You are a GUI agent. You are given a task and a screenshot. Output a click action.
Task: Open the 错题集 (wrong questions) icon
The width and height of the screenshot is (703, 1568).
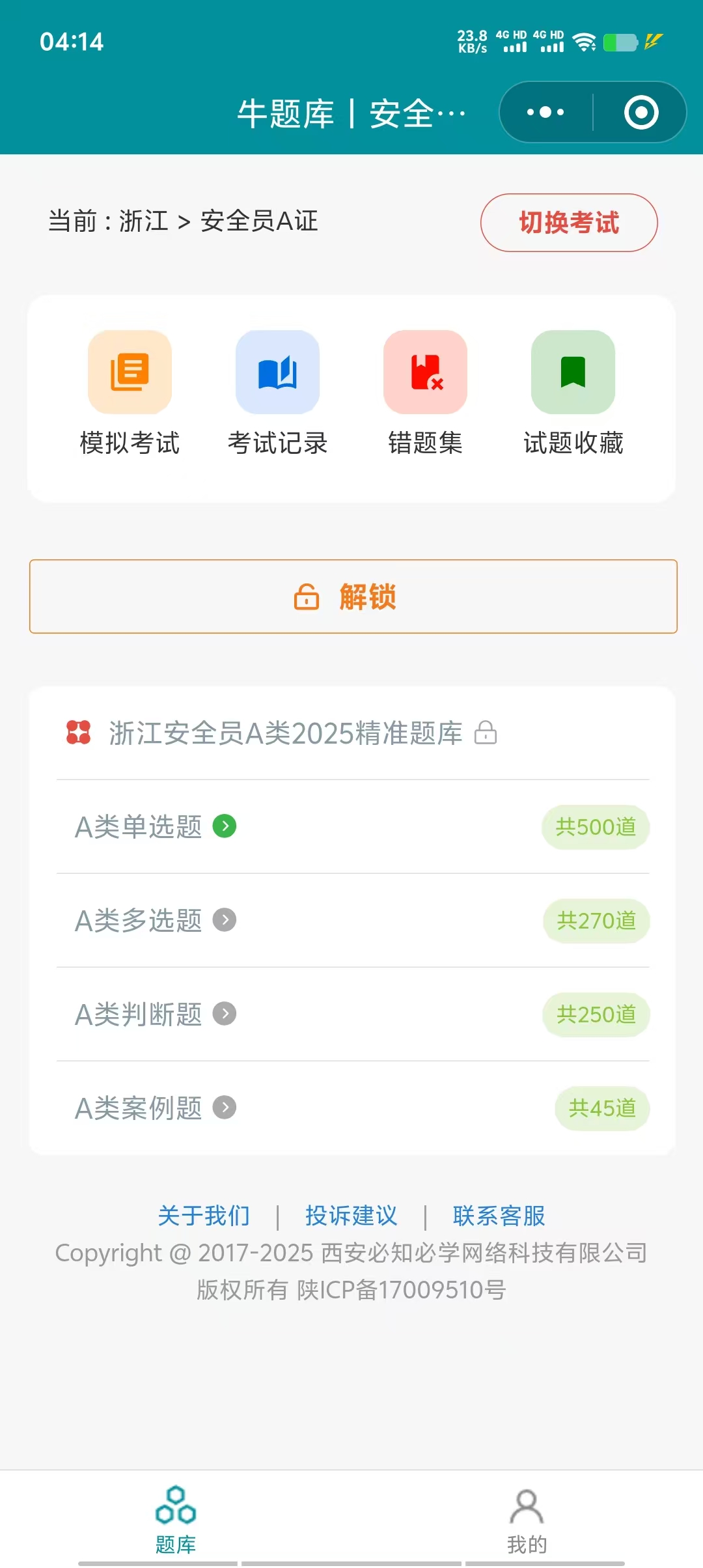425,371
